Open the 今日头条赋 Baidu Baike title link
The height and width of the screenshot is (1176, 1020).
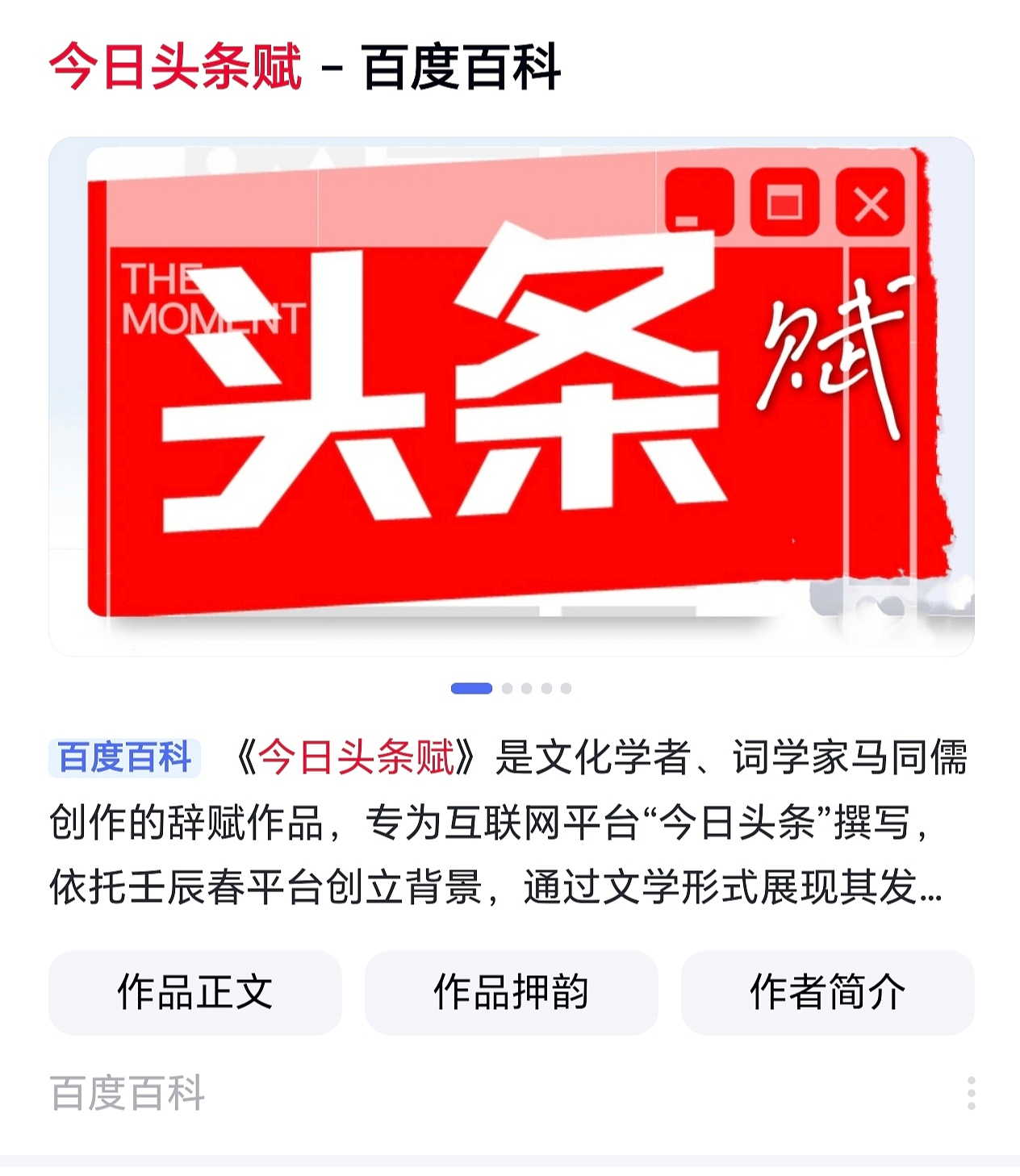click(x=304, y=66)
